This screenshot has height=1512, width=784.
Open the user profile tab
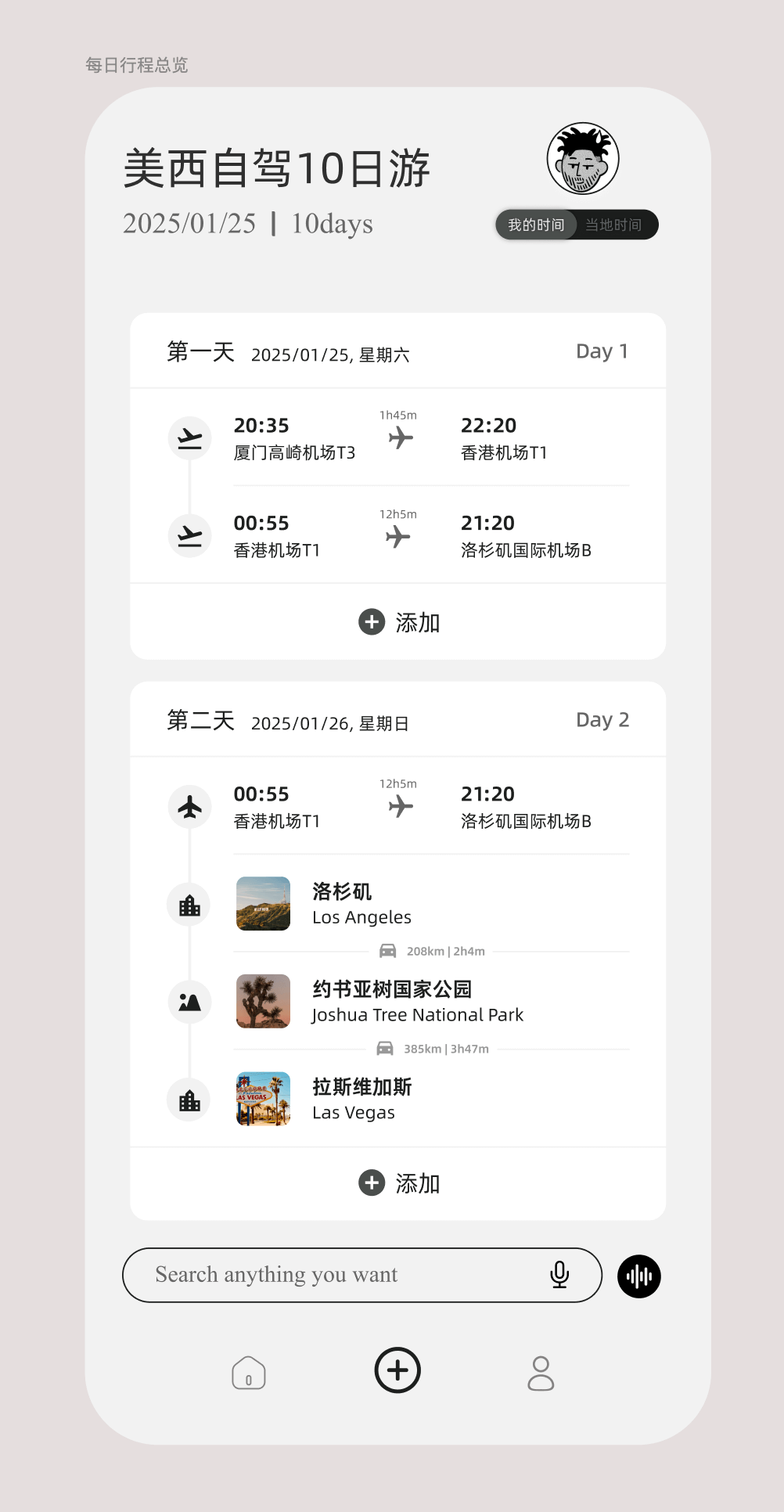click(x=541, y=1373)
